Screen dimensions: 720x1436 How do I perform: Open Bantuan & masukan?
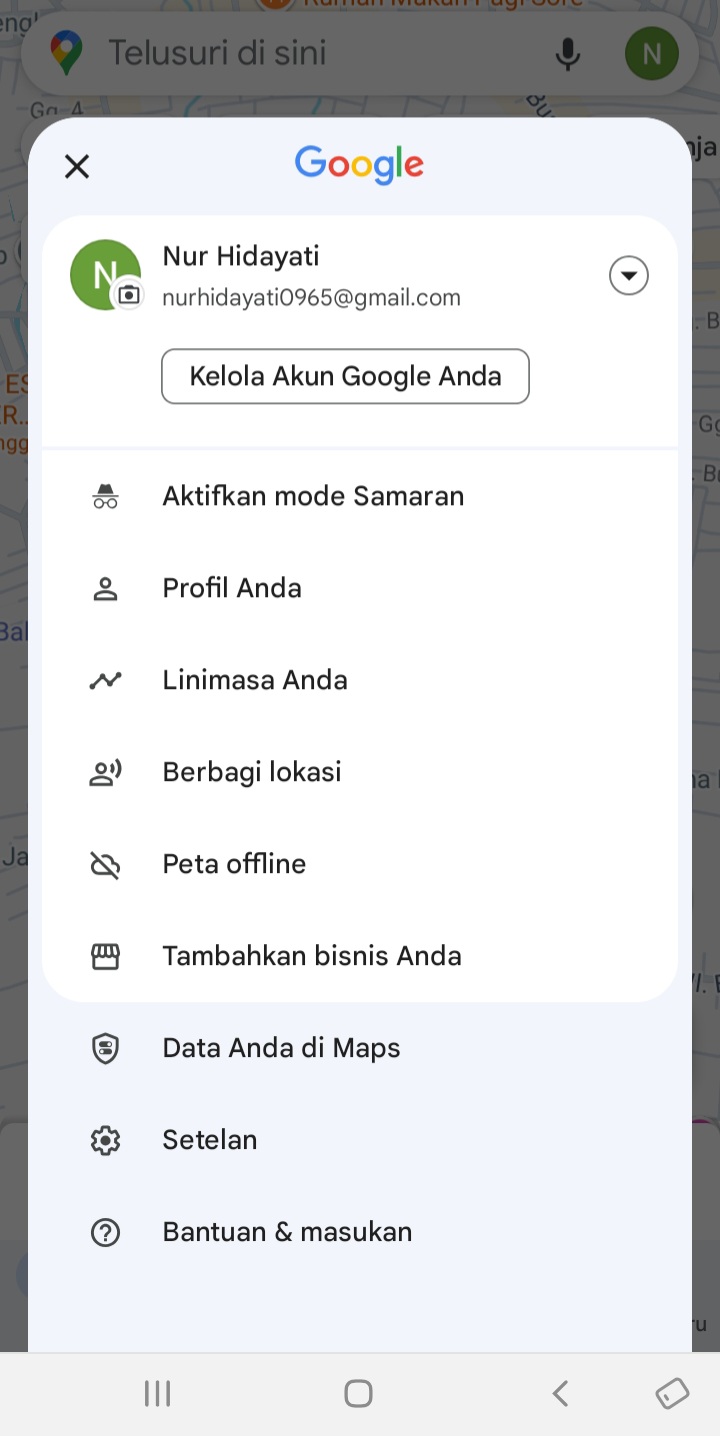pos(360,1232)
